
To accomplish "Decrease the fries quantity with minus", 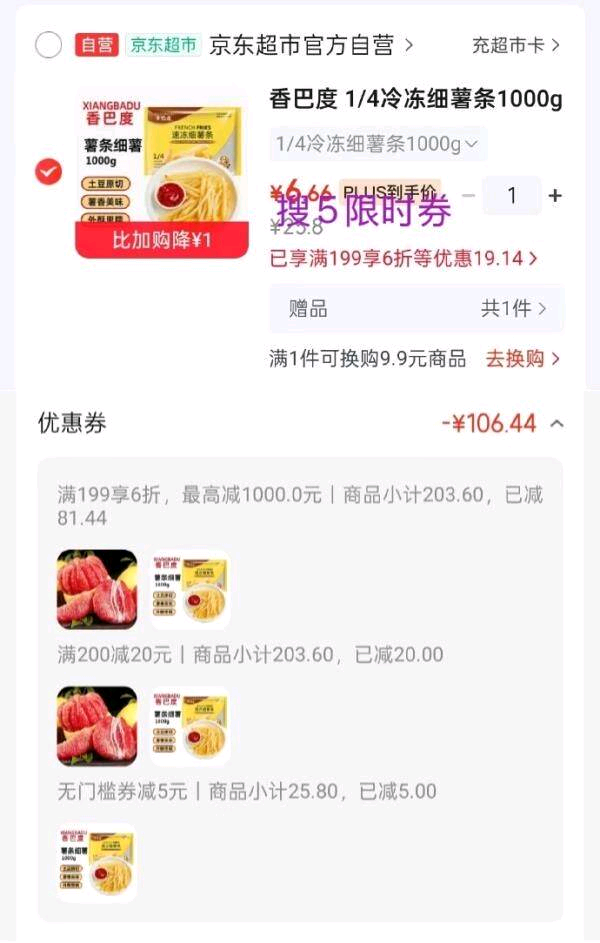I will coord(469,195).
